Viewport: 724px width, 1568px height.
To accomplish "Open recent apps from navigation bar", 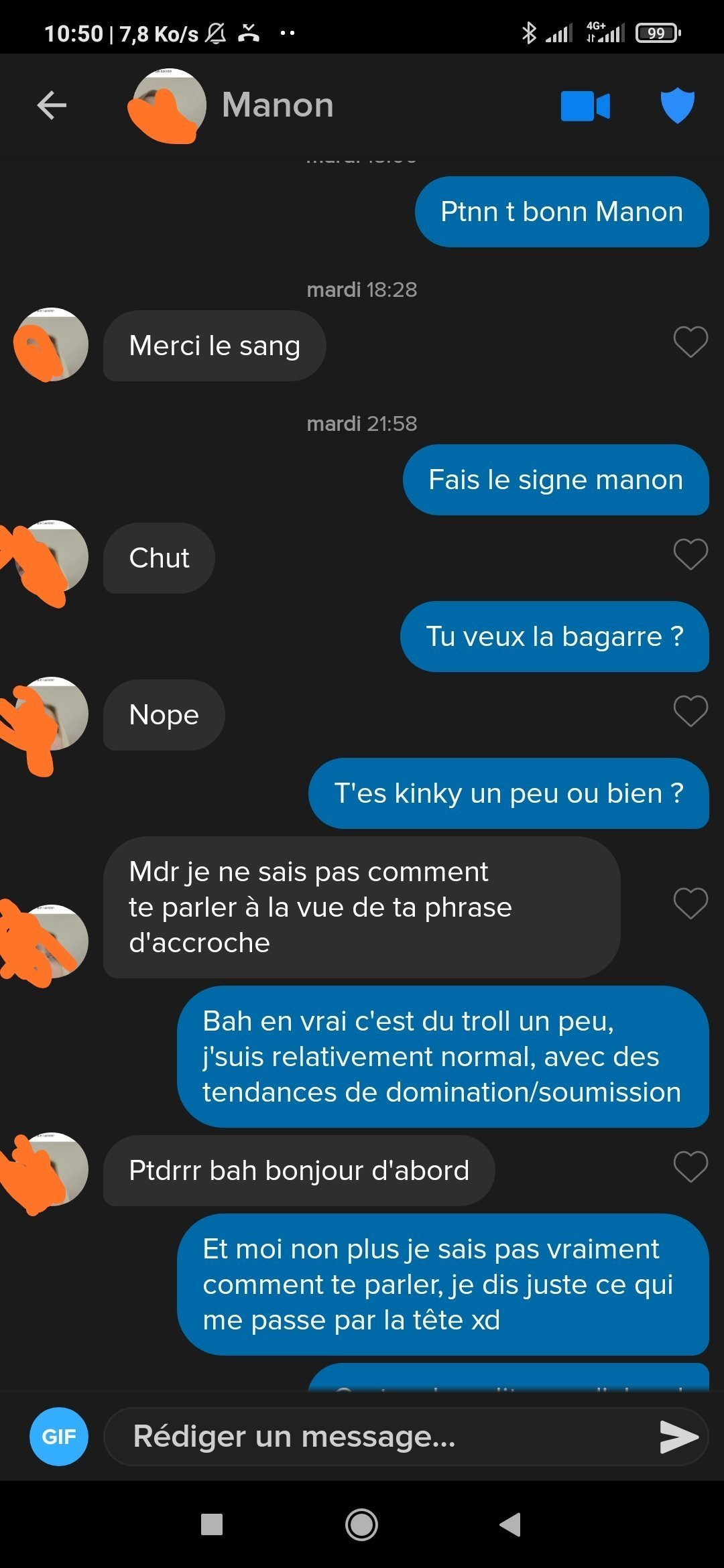I will [212, 1524].
